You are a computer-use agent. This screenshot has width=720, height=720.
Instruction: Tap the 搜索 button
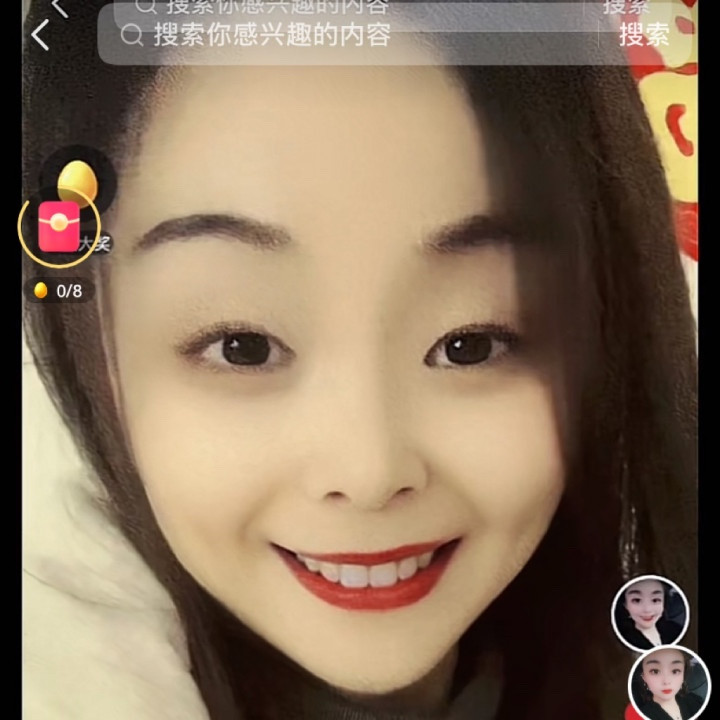[x=643, y=36]
